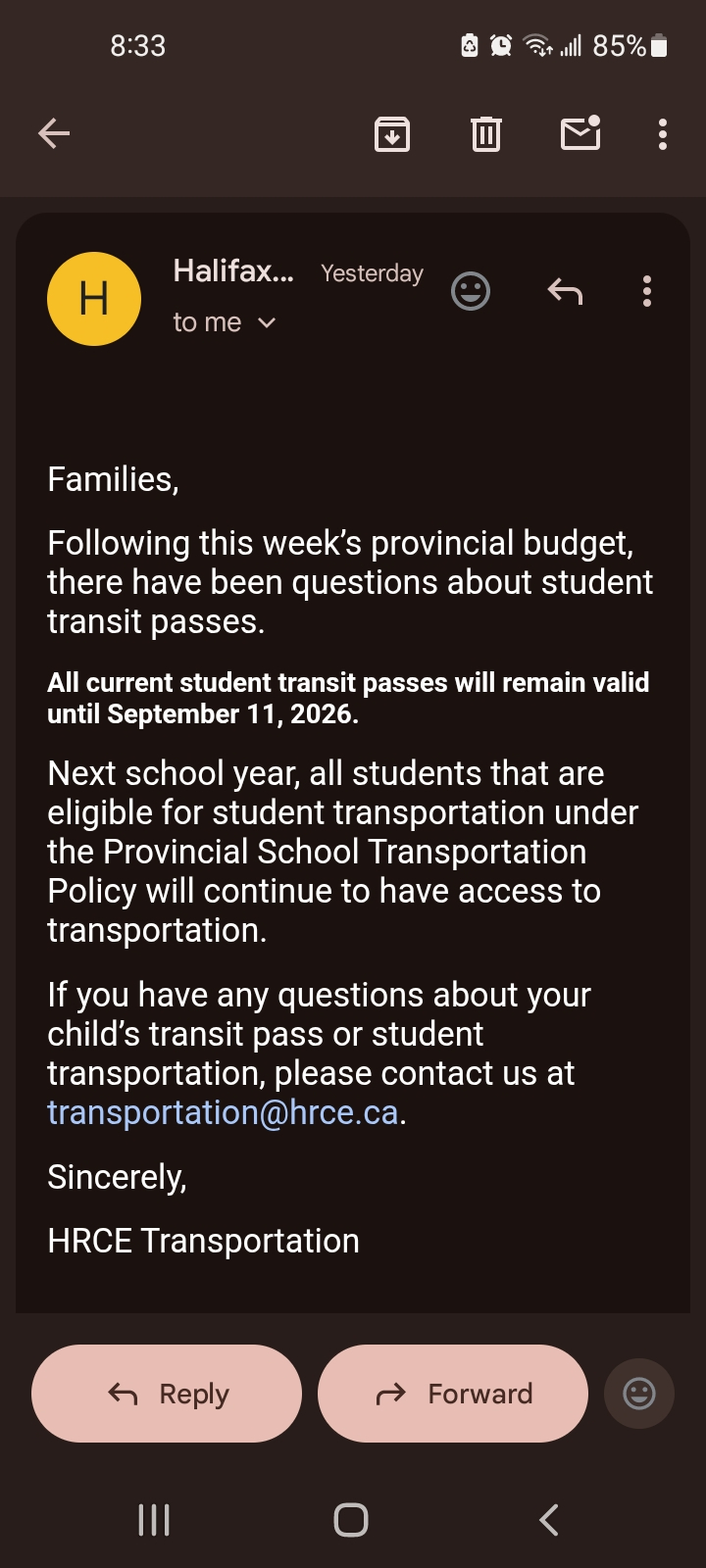Add an emoji reaction beside the sender name
Screen dimensions: 706x1568
[471, 291]
